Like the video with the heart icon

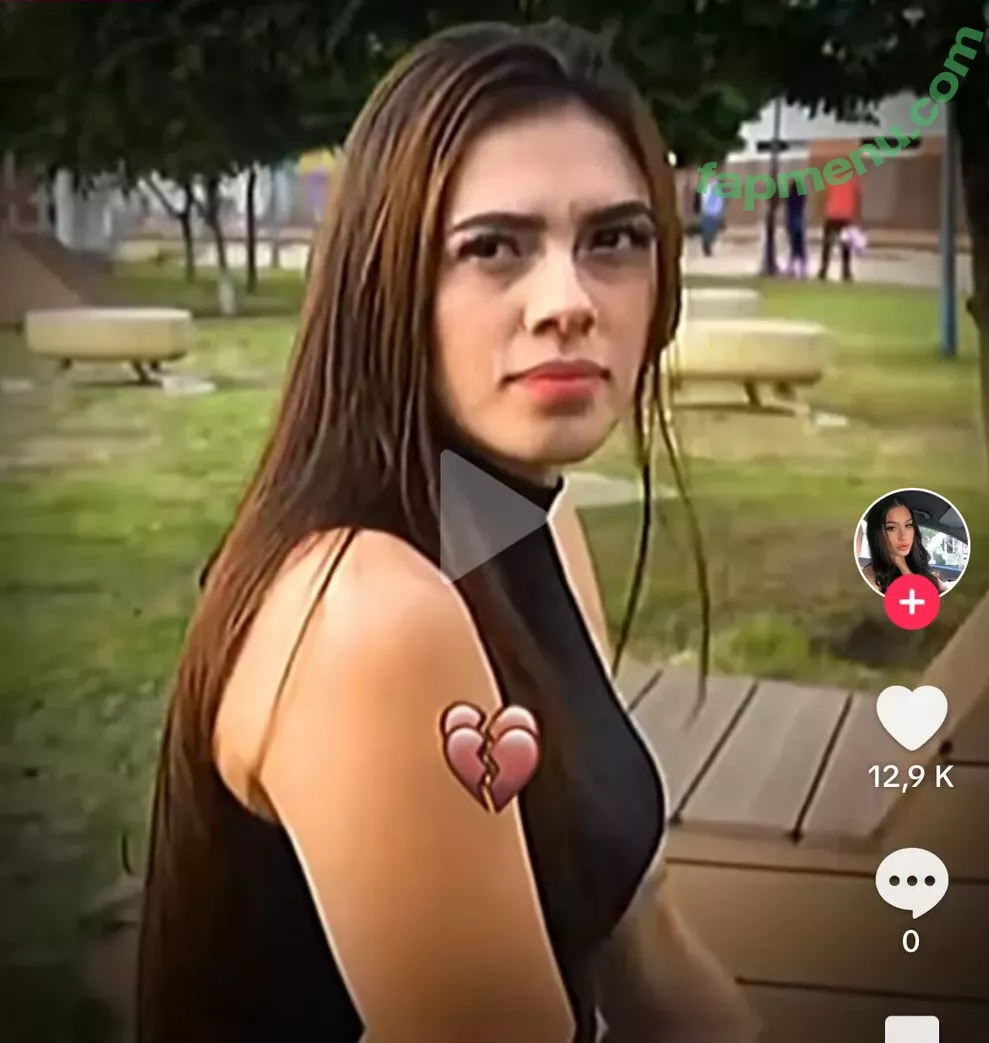point(911,718)
